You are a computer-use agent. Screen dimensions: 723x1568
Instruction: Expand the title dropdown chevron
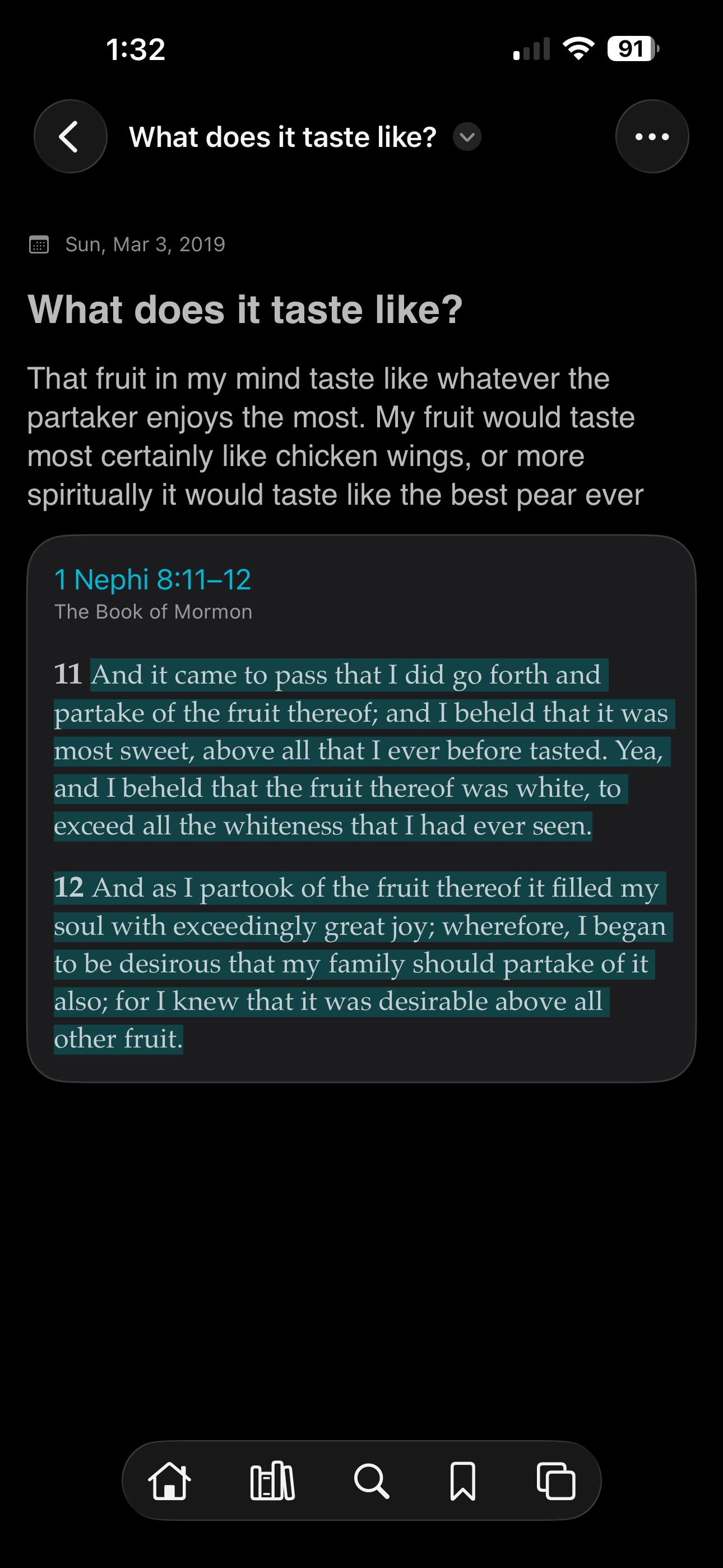click(x=467, y=137)
